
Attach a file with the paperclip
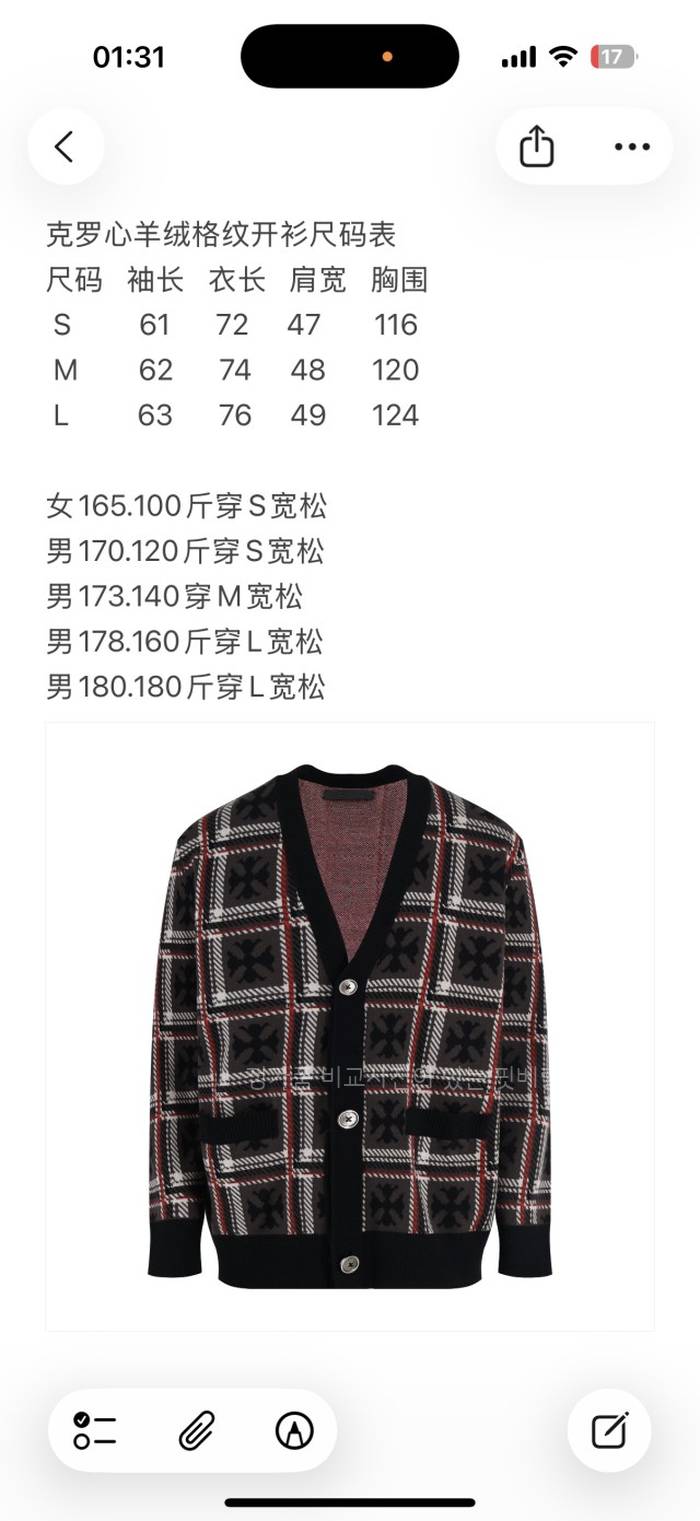[x=196, y=1431]
